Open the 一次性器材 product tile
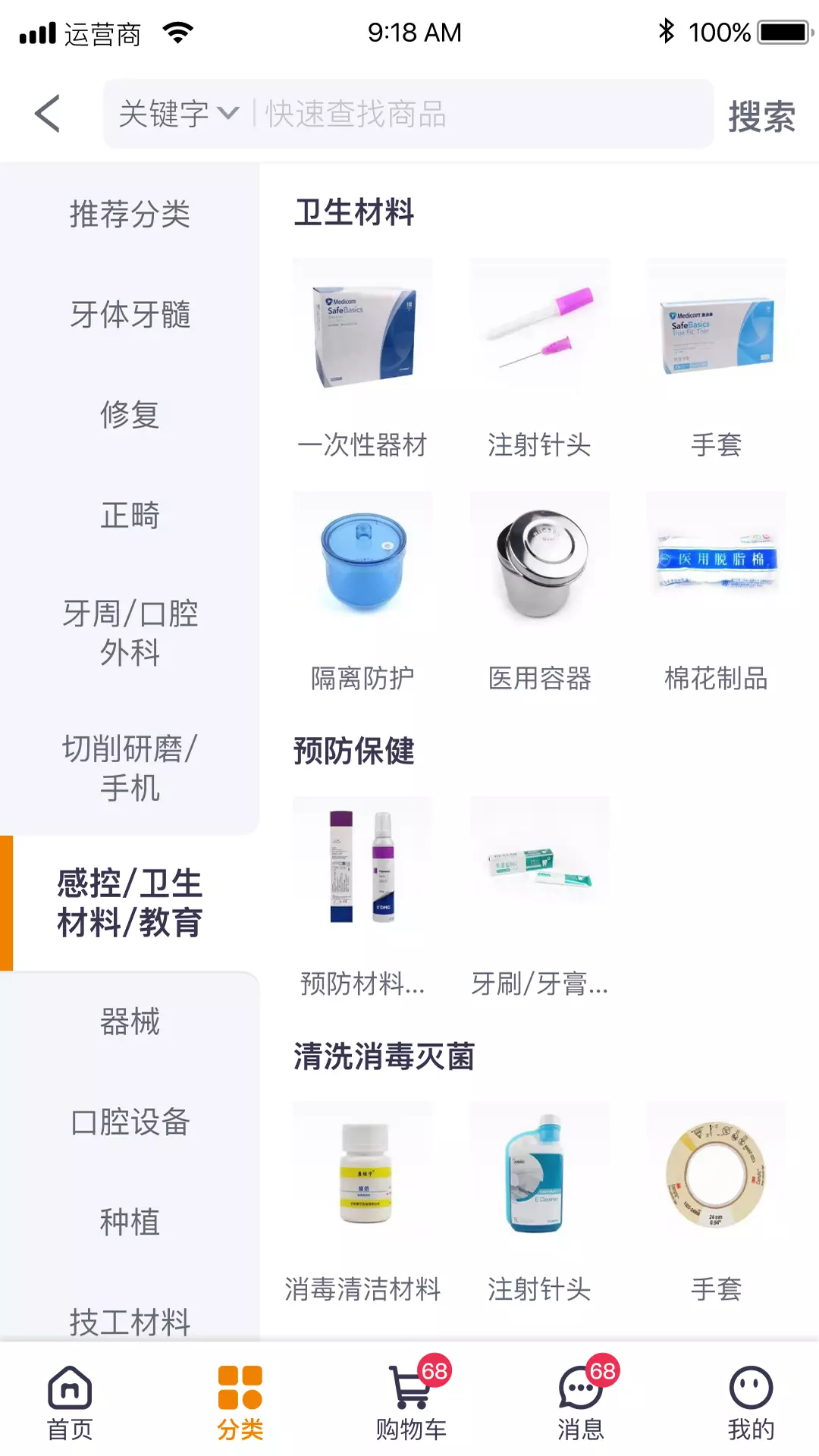 click(362, 359)
